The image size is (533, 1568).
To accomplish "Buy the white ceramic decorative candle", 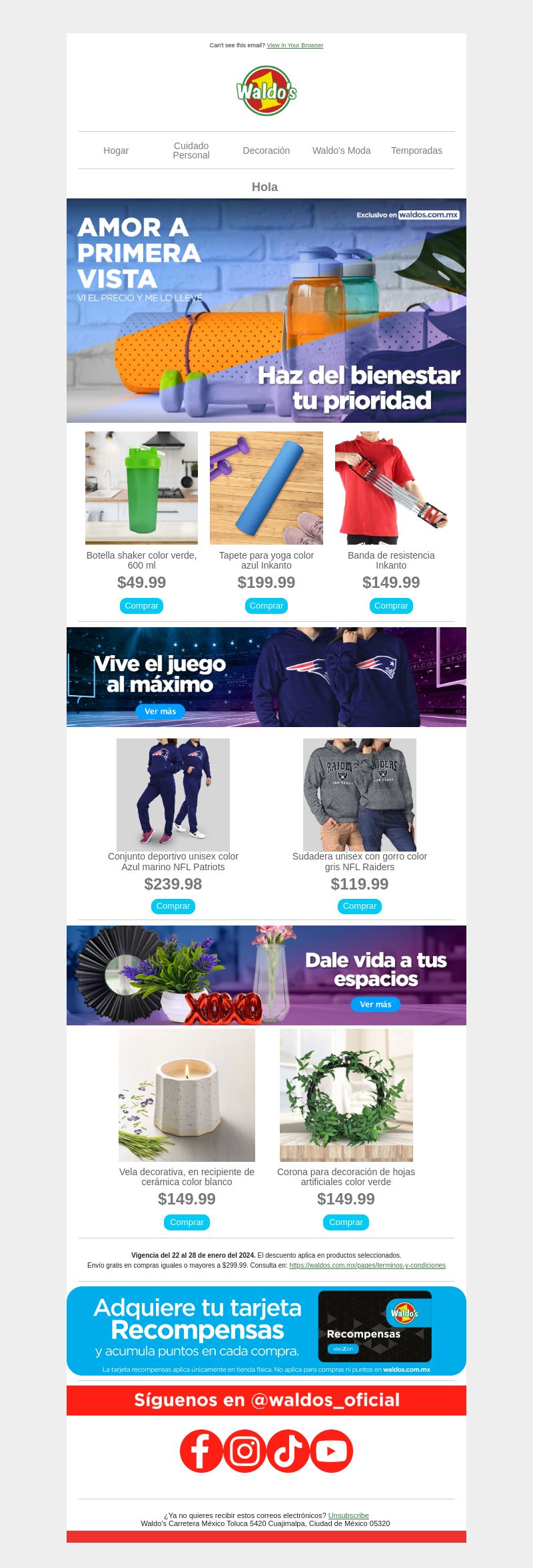I will [187, 1222].
